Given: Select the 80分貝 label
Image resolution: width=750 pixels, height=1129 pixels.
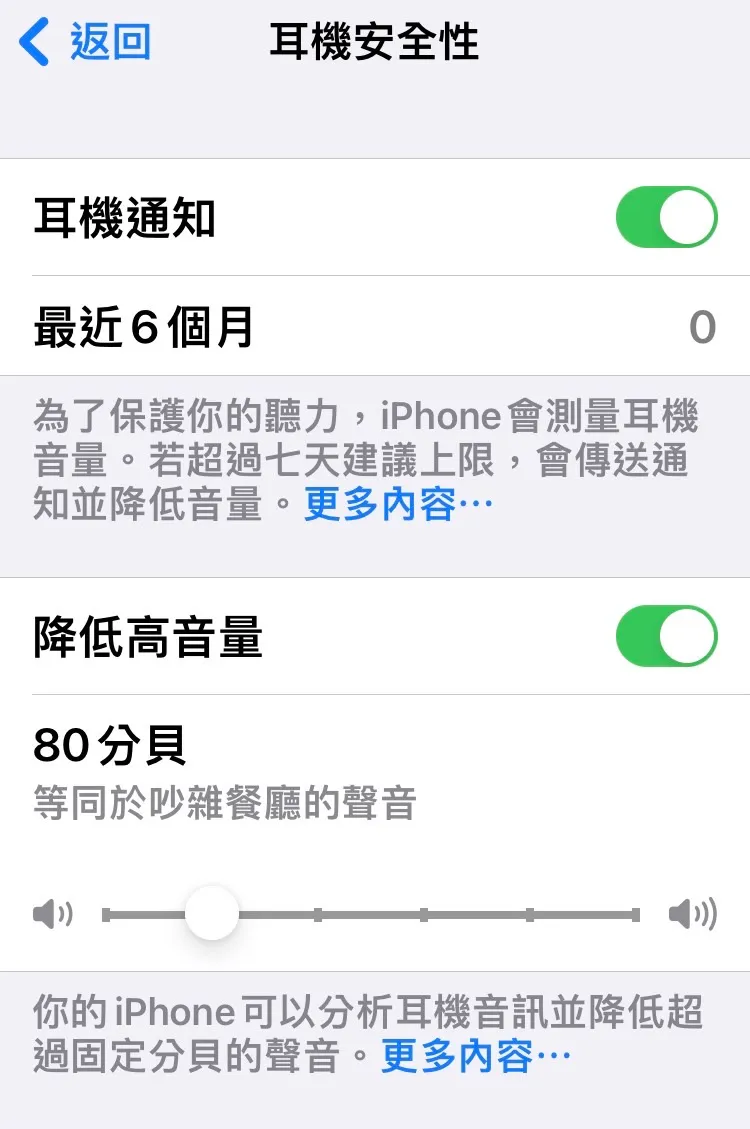Looking at the screenshot, I should click(x=111, y=742).
